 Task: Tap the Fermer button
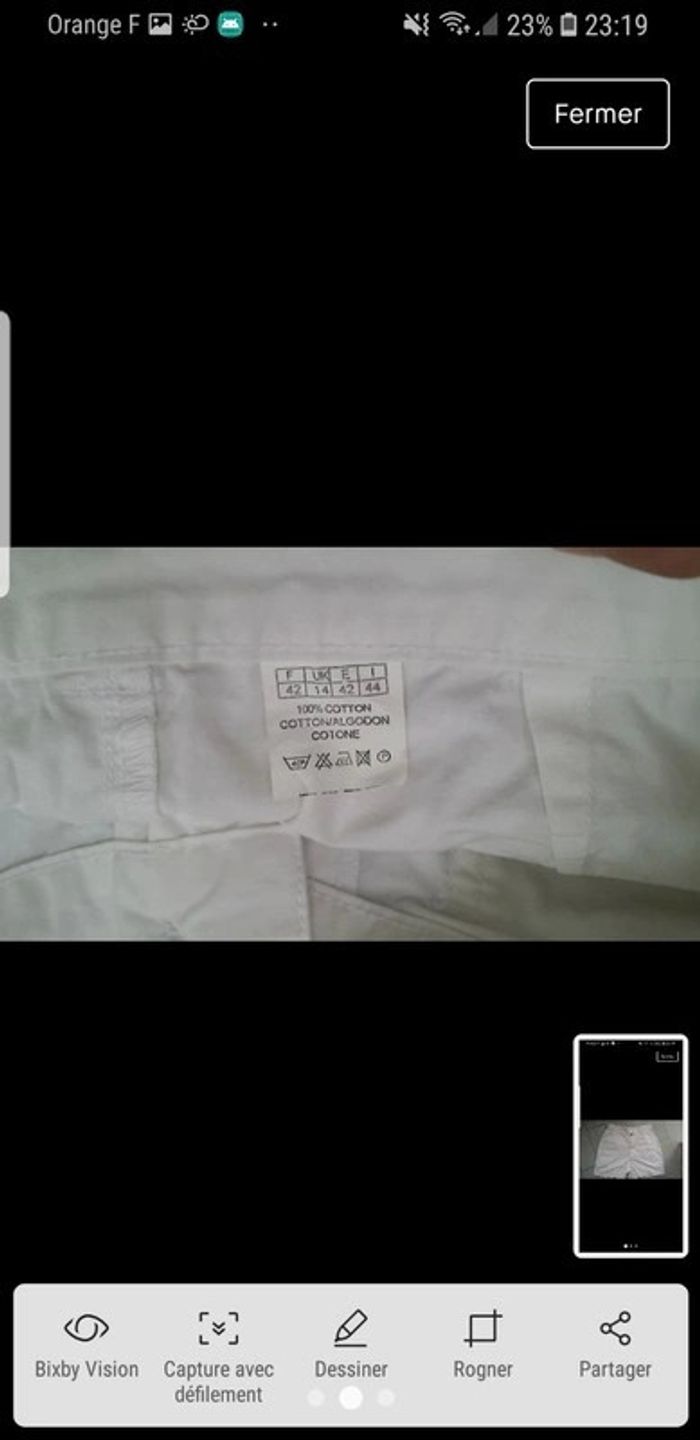597,114
